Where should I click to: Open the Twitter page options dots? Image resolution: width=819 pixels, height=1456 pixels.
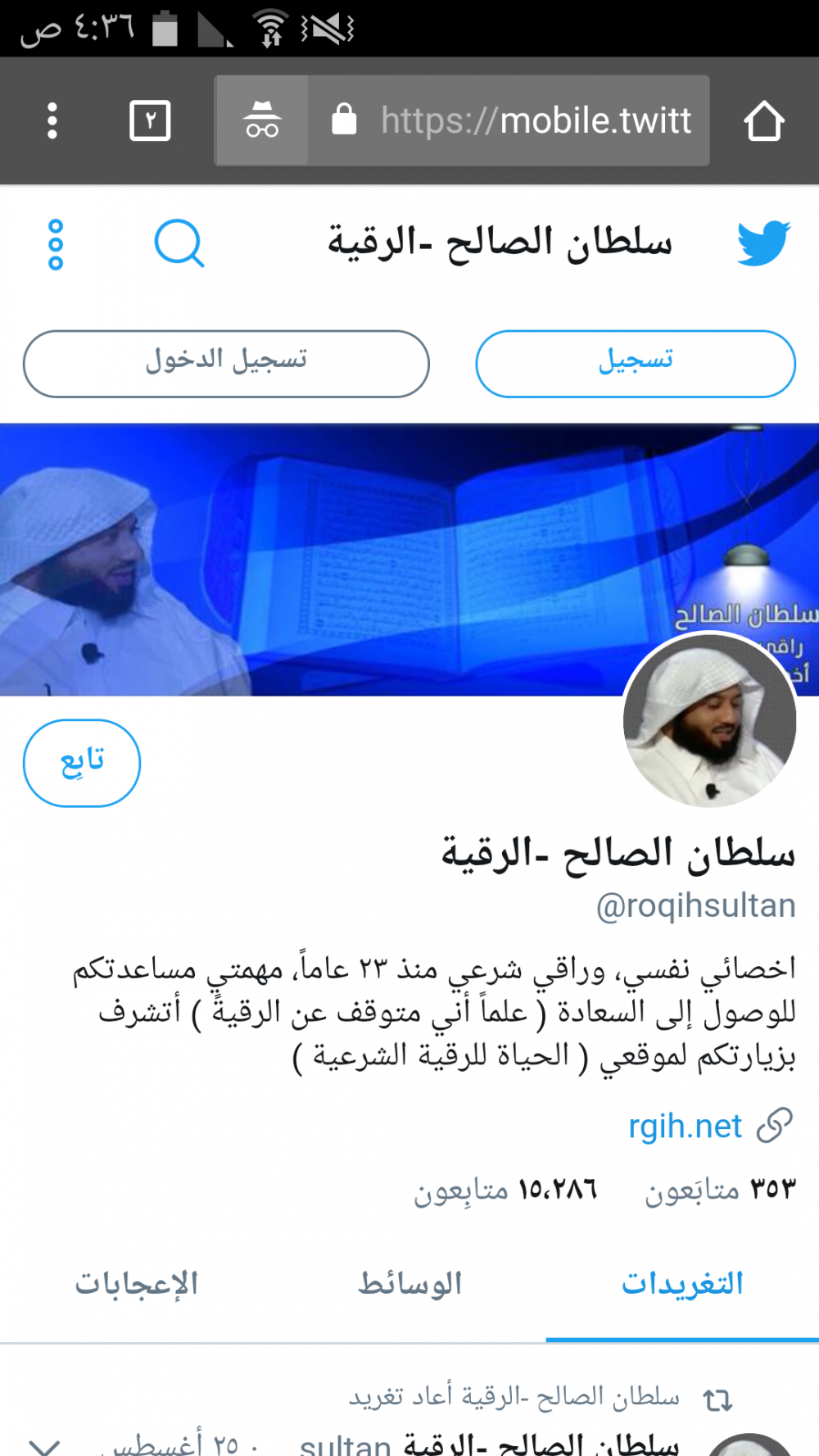point(56,244)
